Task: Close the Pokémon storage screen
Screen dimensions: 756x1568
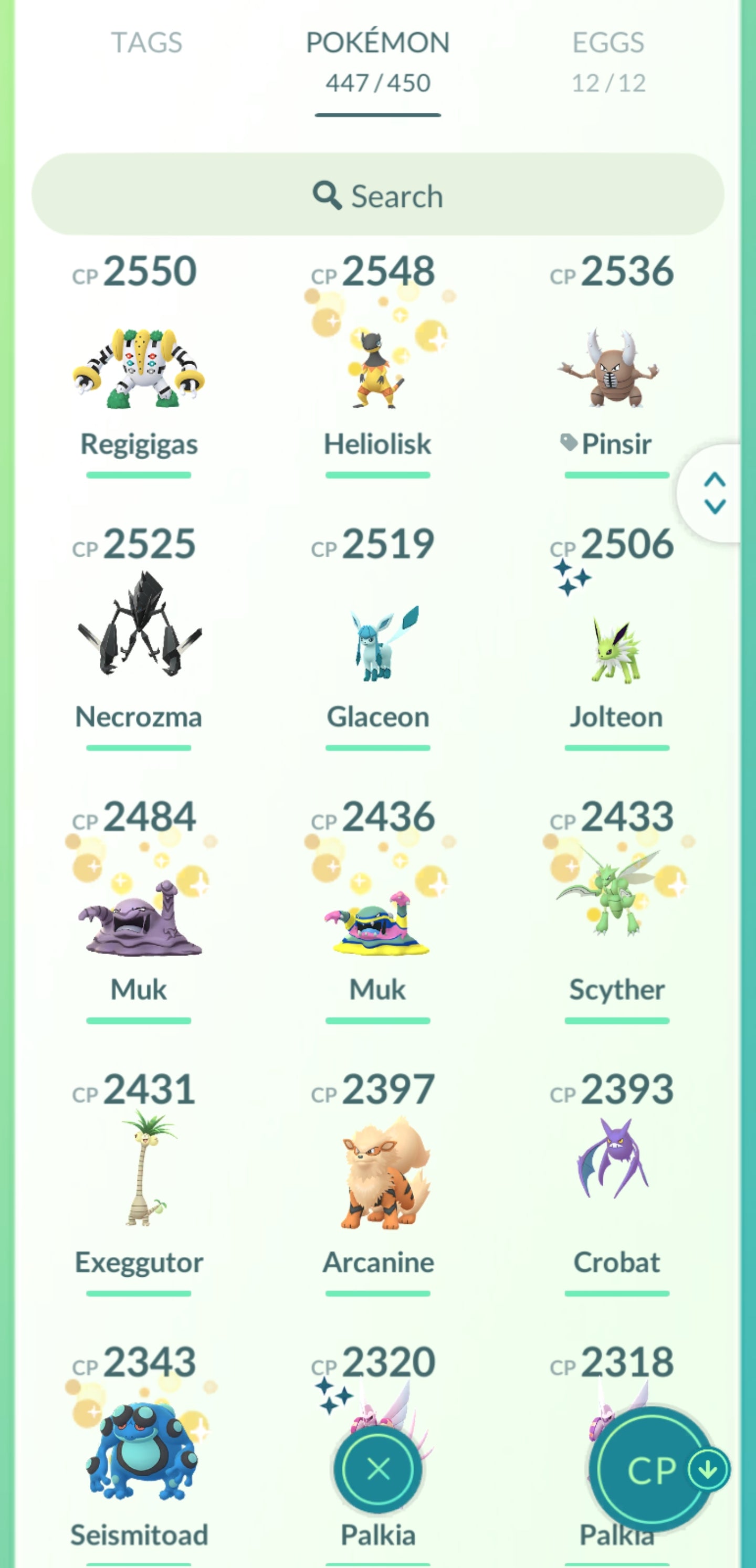Action: point(377,1469)
